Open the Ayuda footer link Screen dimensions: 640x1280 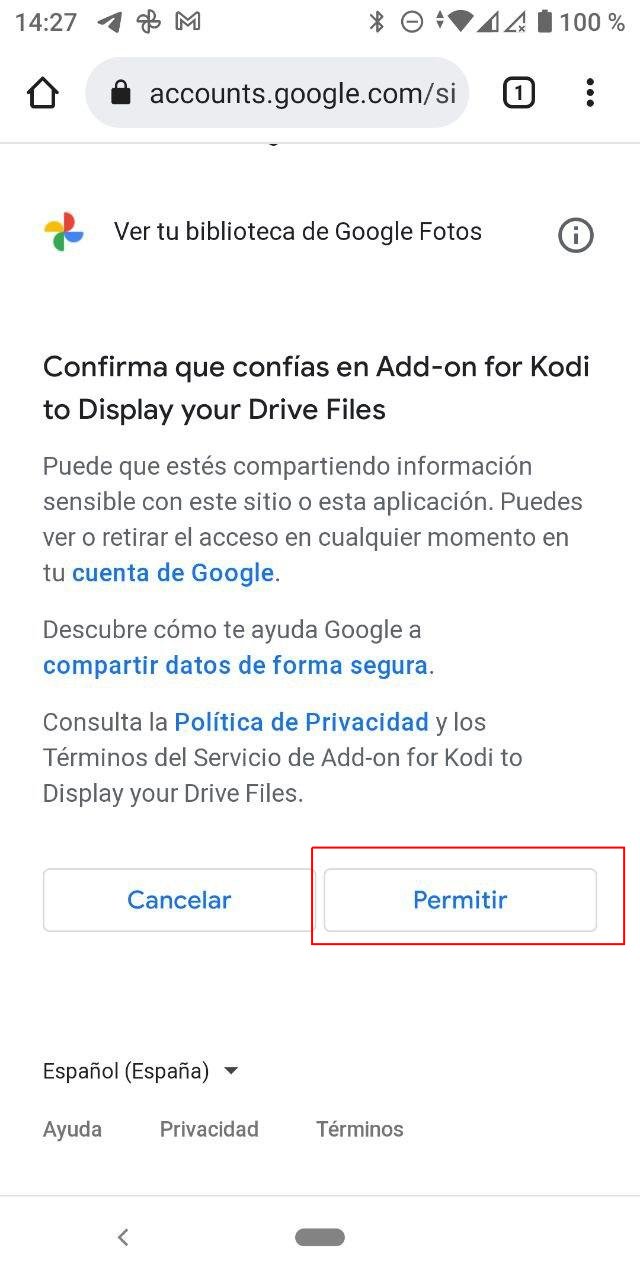72,1129
